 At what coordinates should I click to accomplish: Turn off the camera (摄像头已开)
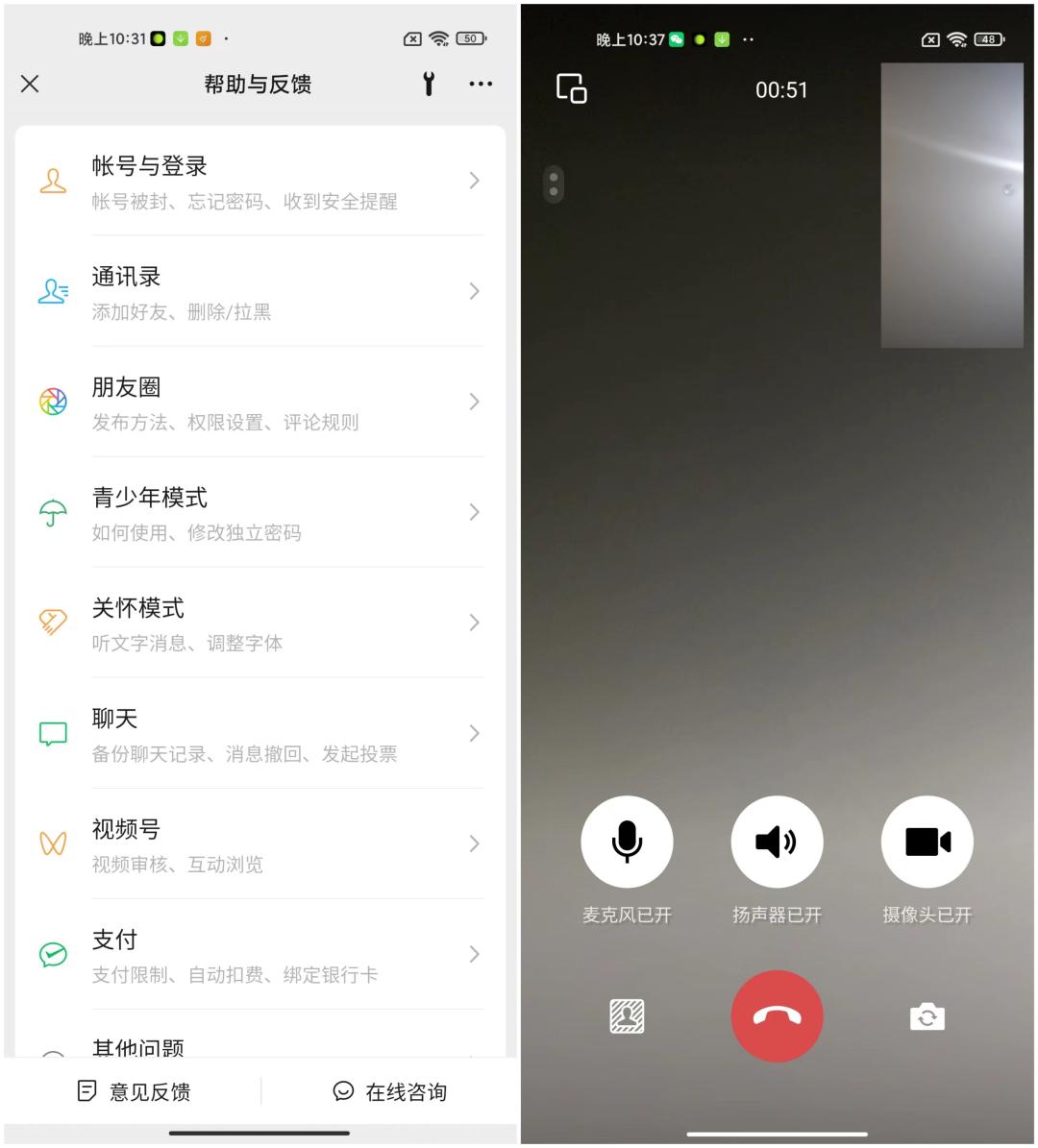click(x=927, y=842)
